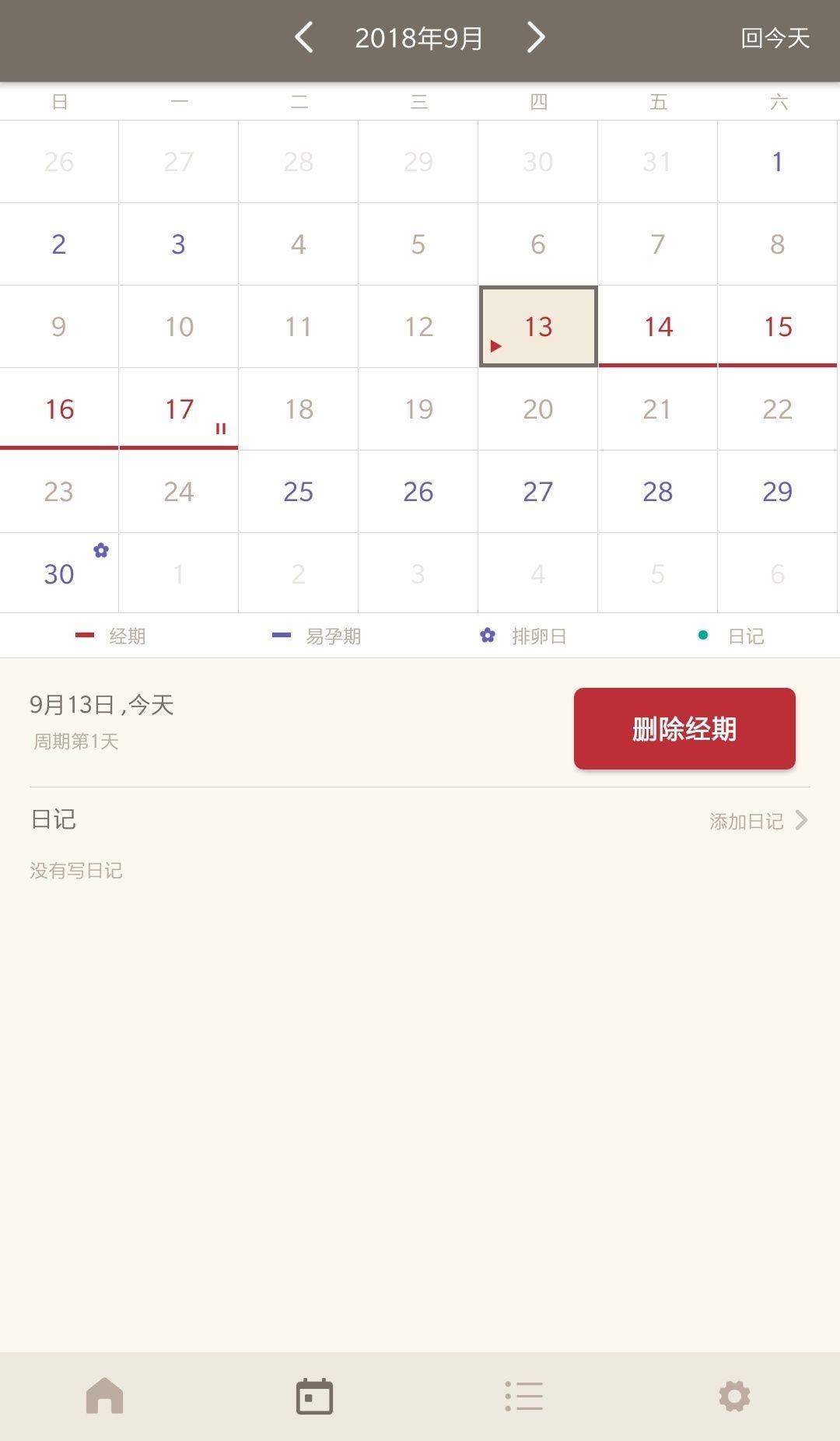Select September 14 on the calendar
Screen dimensions: 840x1441
[658, 327]
